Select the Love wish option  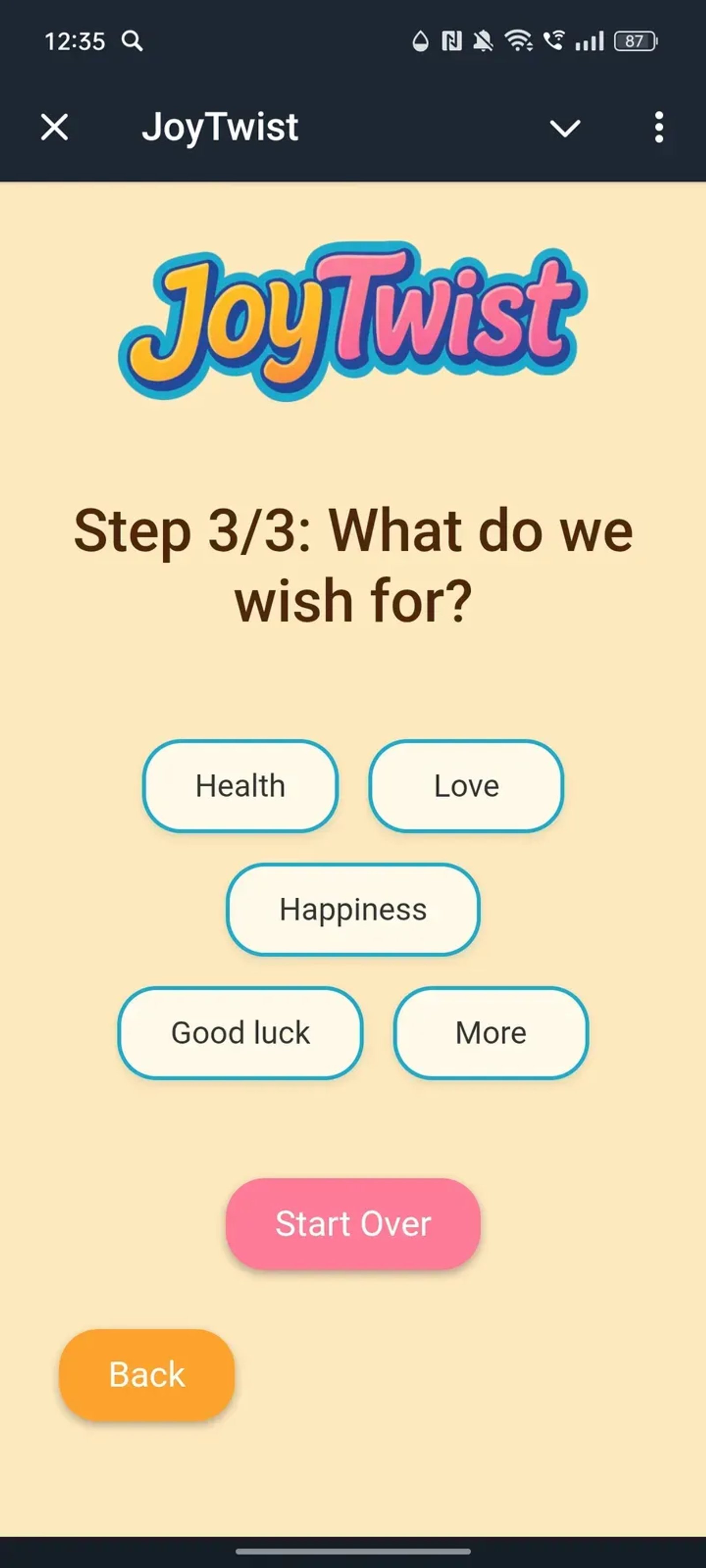[466, 786]
